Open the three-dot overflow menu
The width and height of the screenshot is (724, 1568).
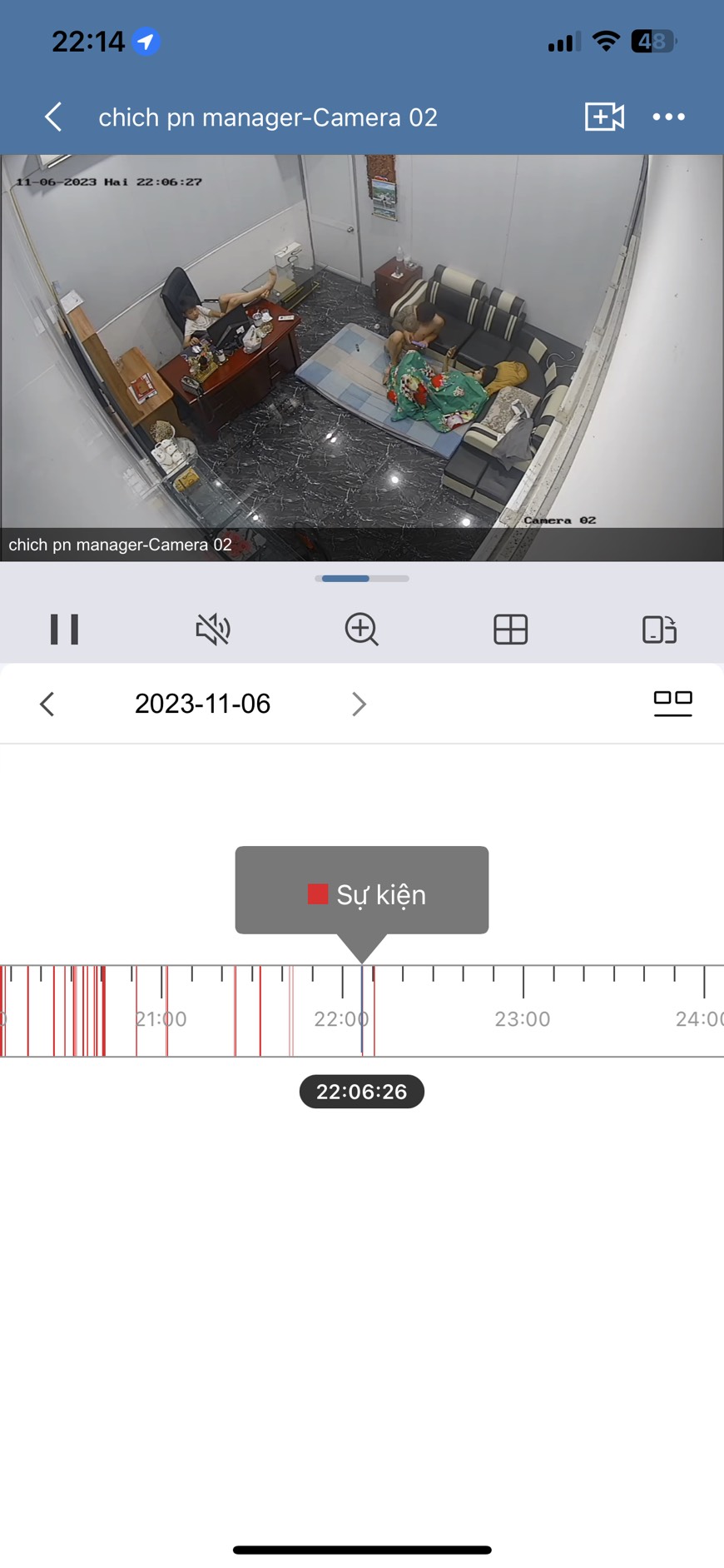tap(668, 117)
